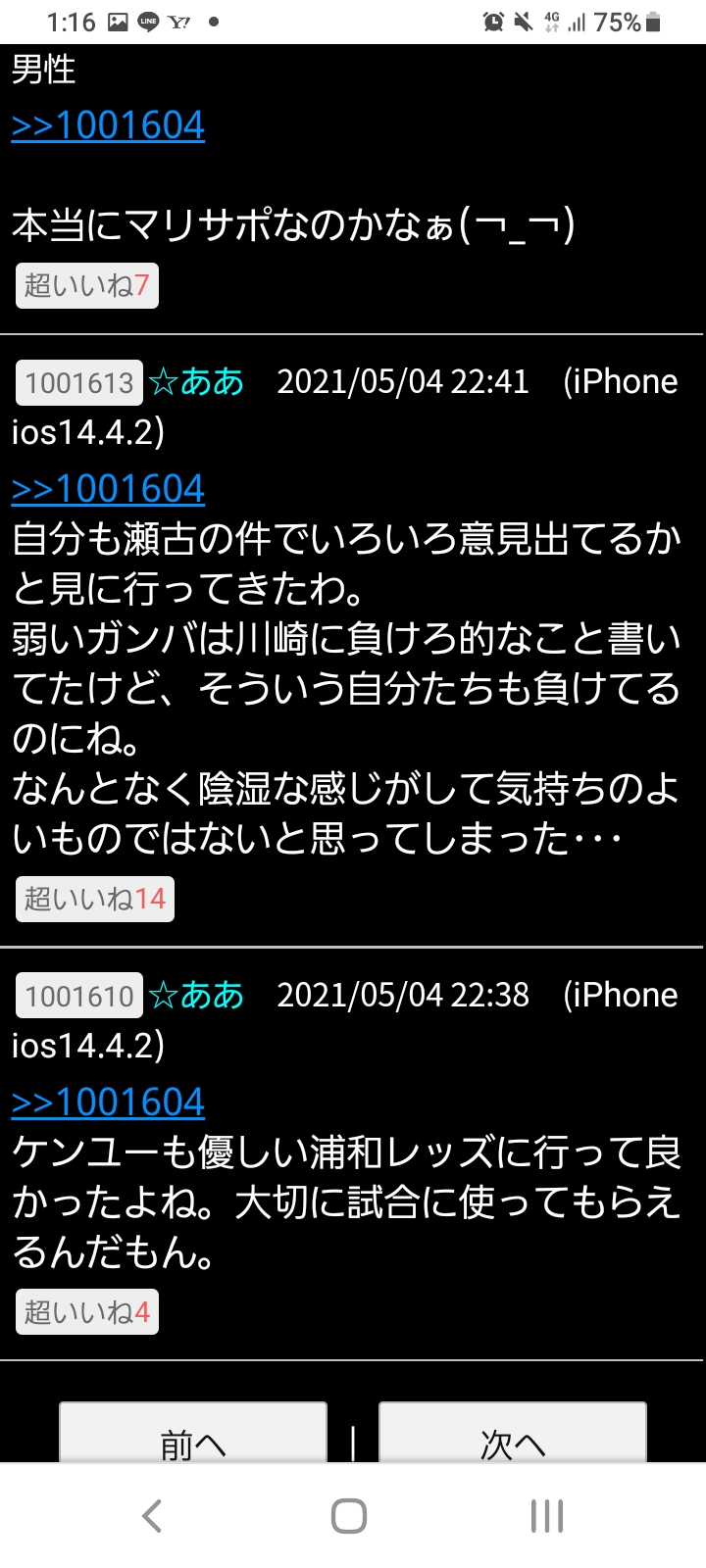Go to next page with 次へ
706x1568 pixels.
point(513,1435)
